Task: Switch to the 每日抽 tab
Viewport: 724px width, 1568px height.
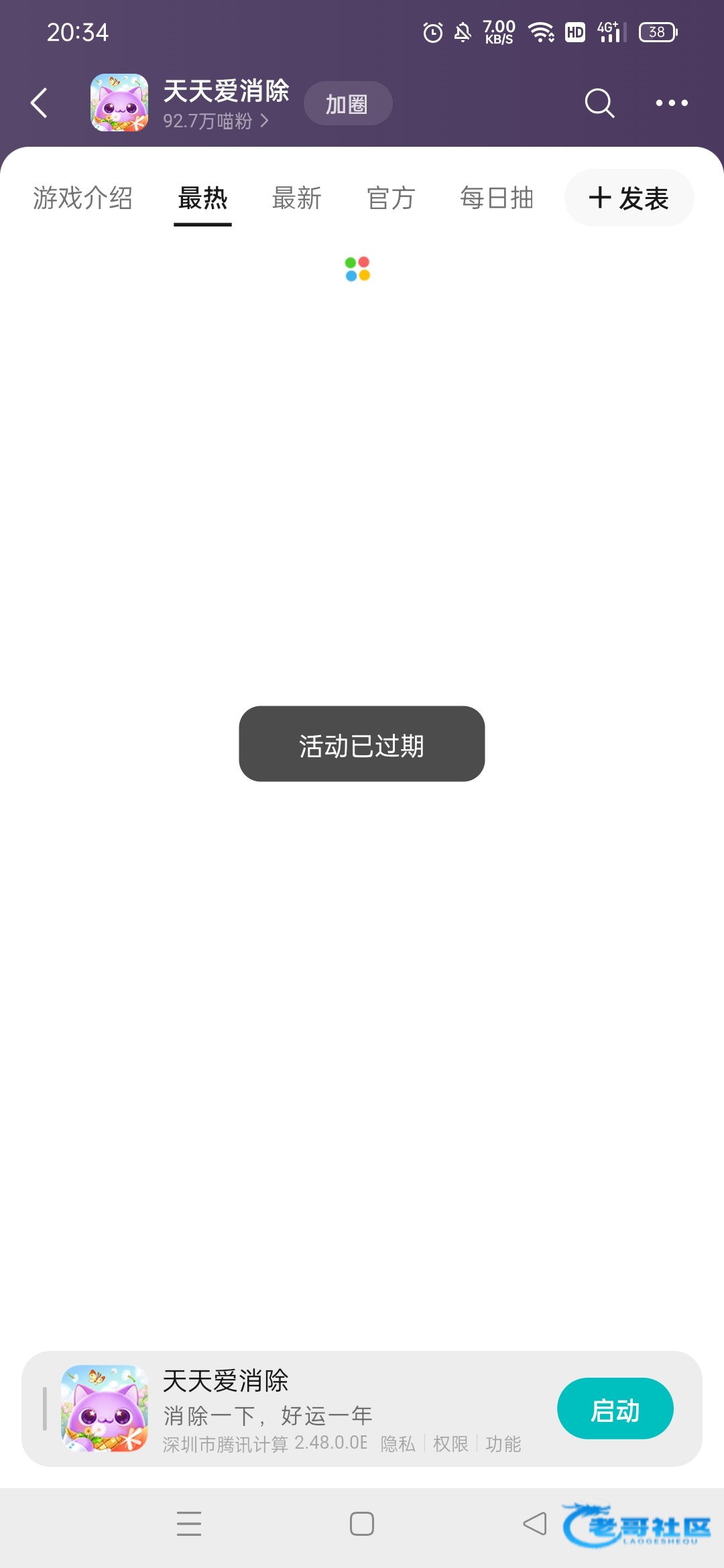Action: pyautogui.click(x=496, y=198)
